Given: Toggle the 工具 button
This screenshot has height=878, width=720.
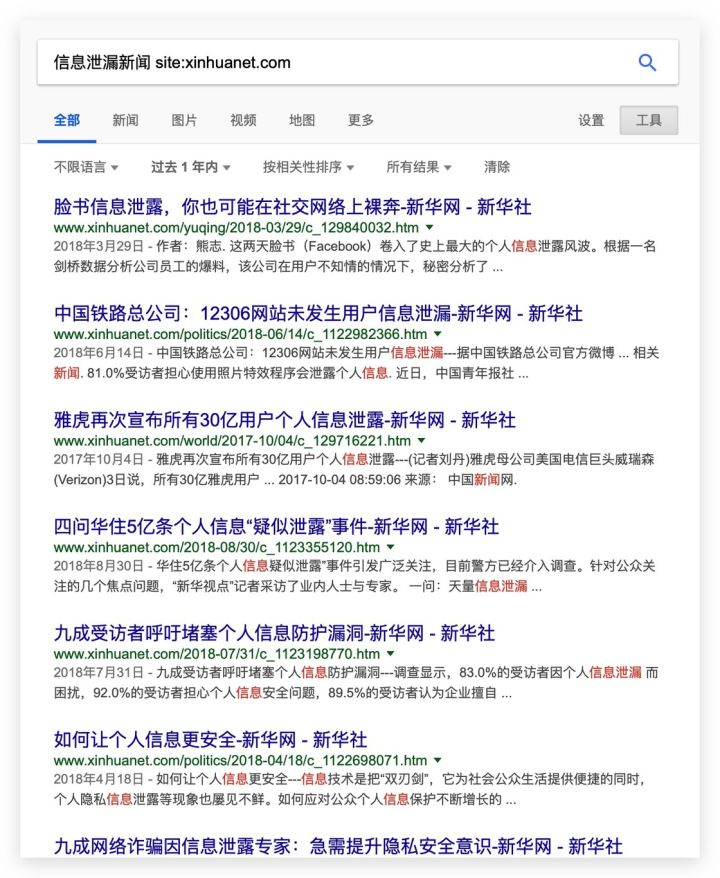Looking at the screenshot, I should pyautogui.click(x=649, y=120).
